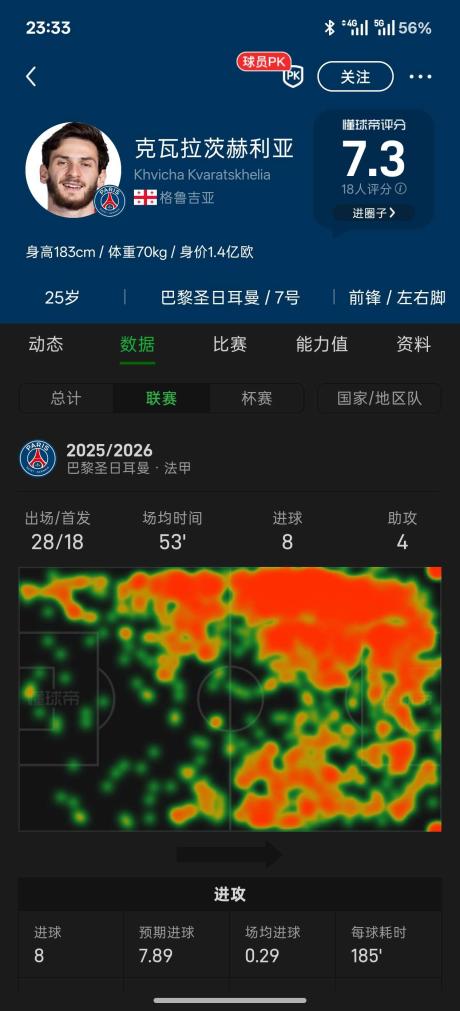Select the 国家/地区队 data filter
This screenshot has height=1011, width=460.
pos(379,398)
